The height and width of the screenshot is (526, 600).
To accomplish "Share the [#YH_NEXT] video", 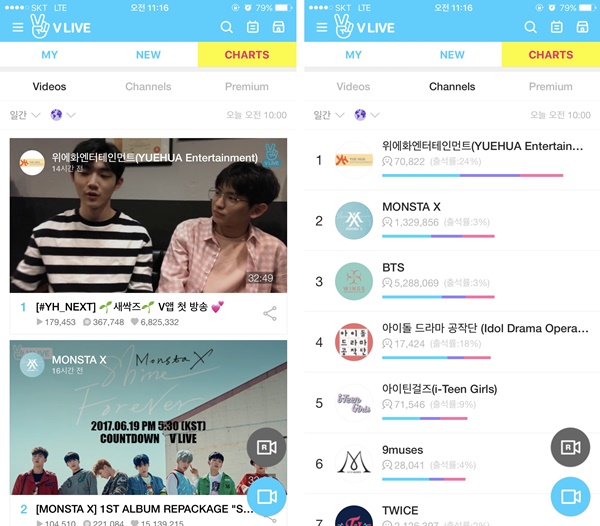I will pos(270,314).
